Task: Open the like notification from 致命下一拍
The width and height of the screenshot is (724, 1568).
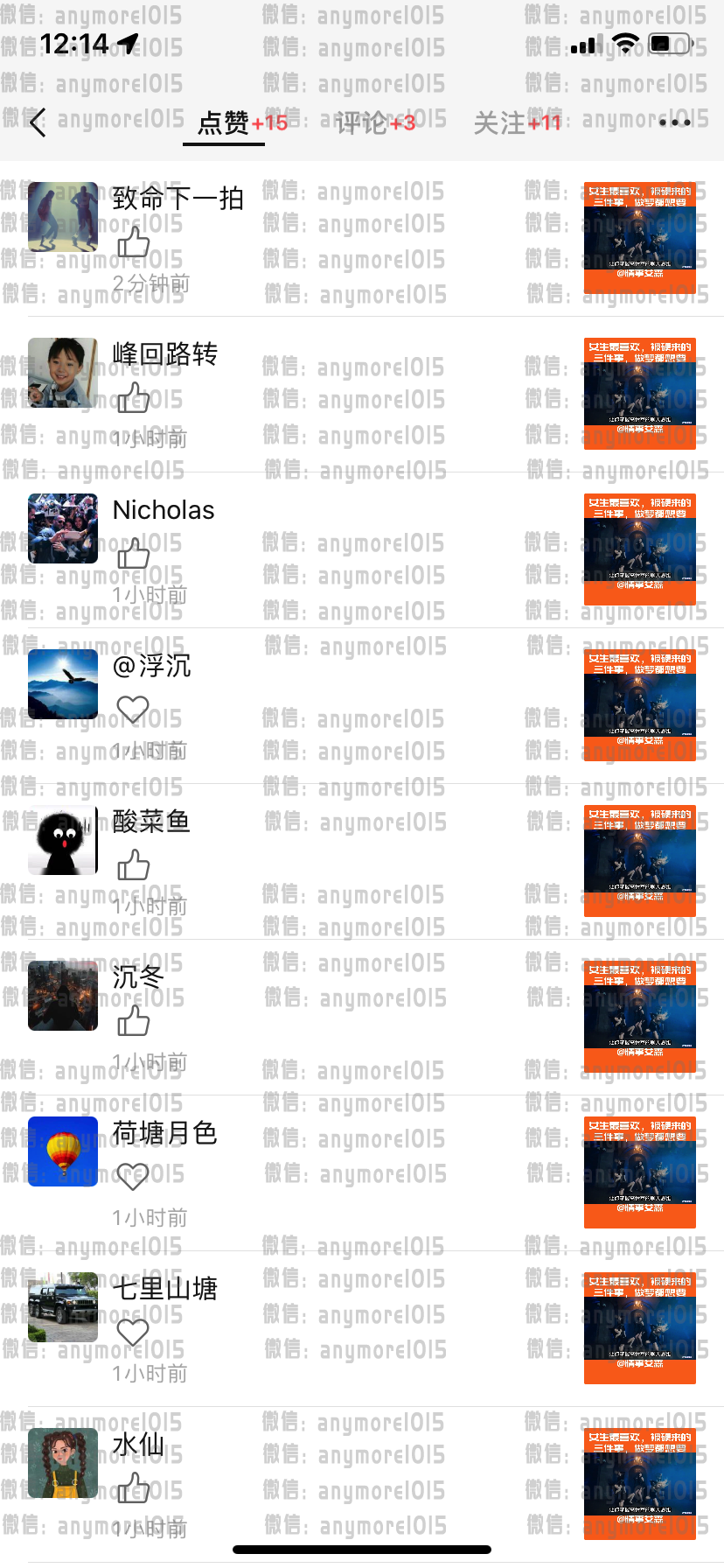Action: tap(362, 239)
